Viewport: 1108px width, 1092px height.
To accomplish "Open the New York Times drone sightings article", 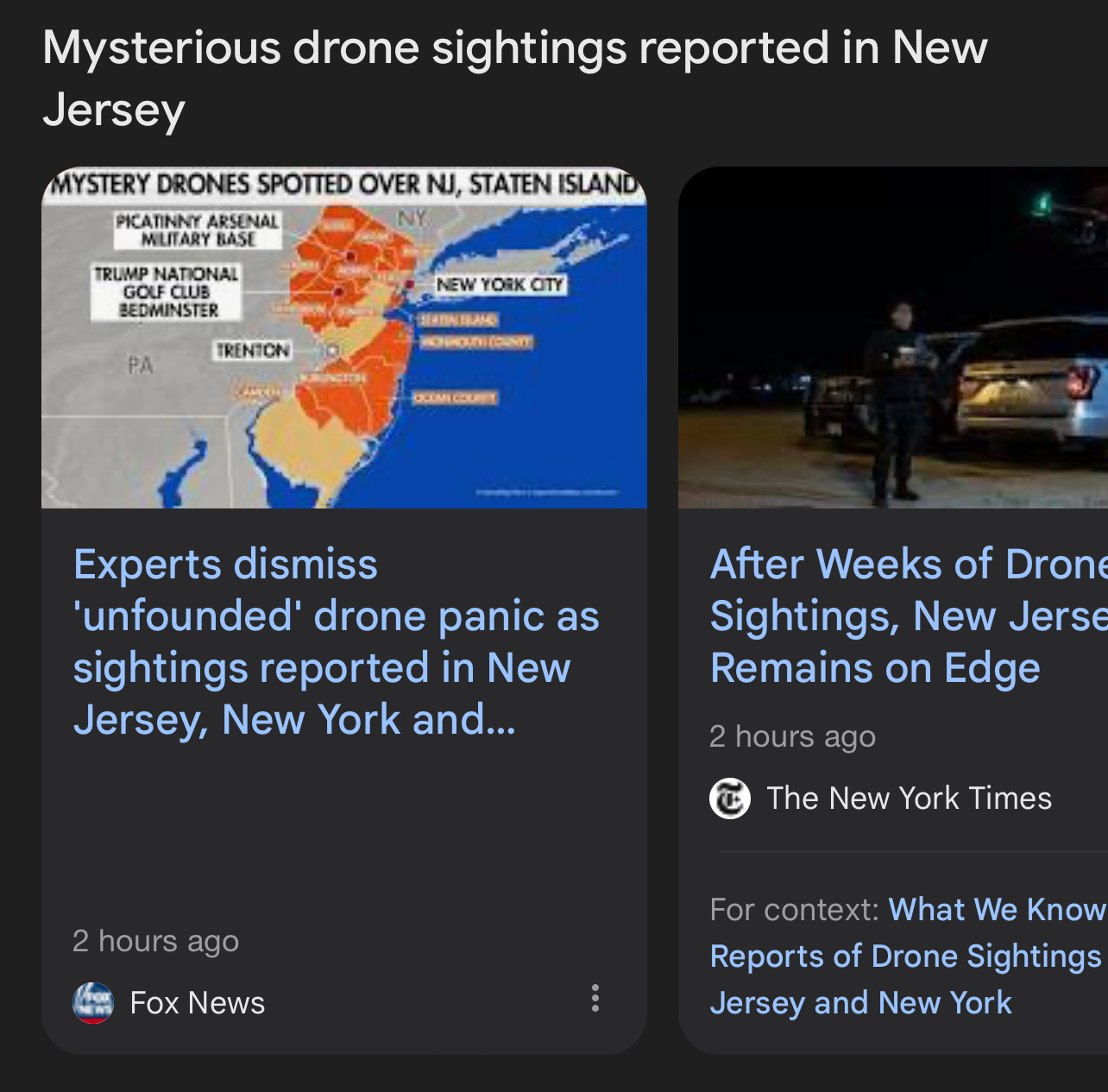I will pos(906,615).
